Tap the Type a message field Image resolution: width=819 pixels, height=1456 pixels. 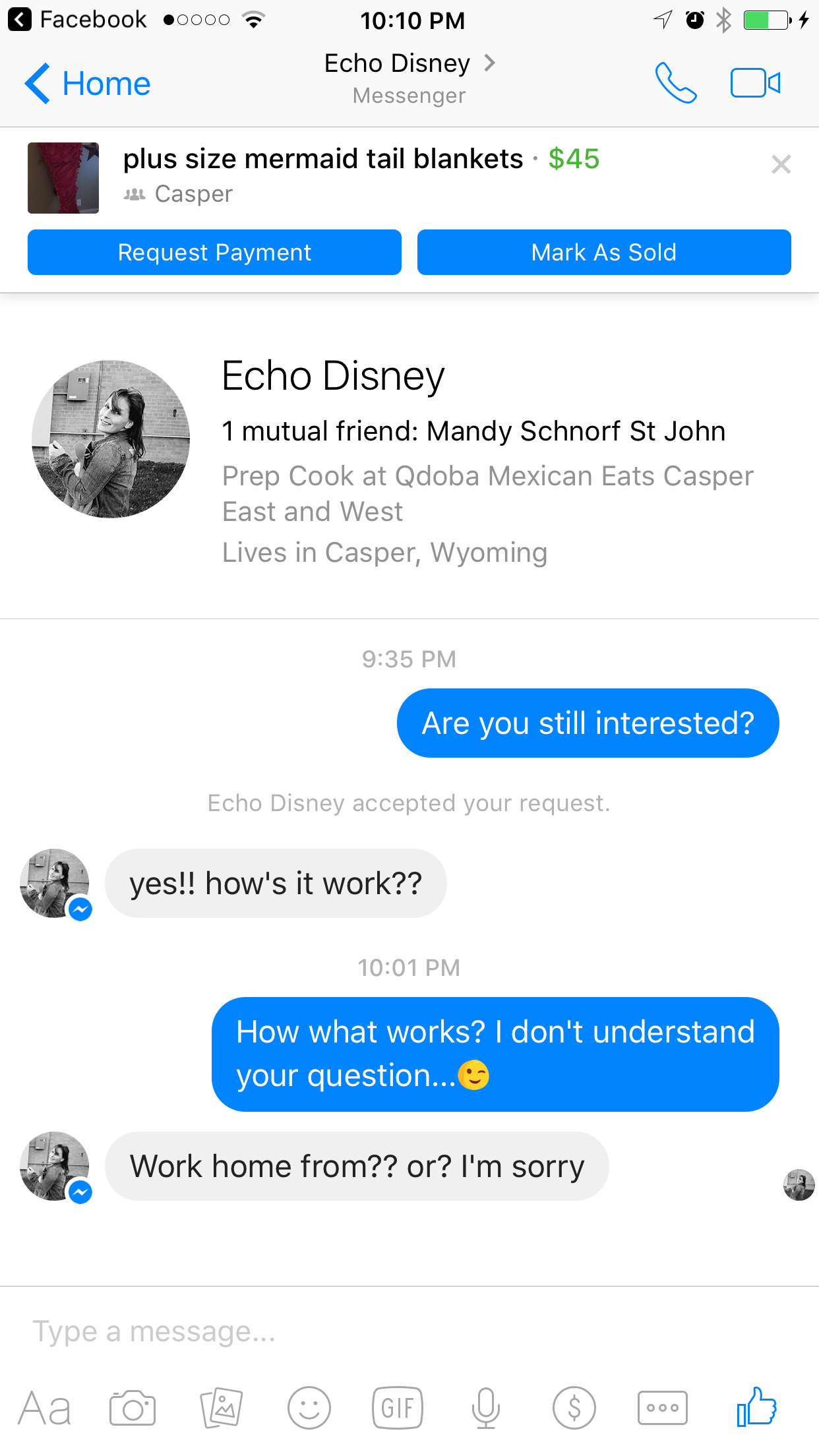click(x=409, y=1331)
